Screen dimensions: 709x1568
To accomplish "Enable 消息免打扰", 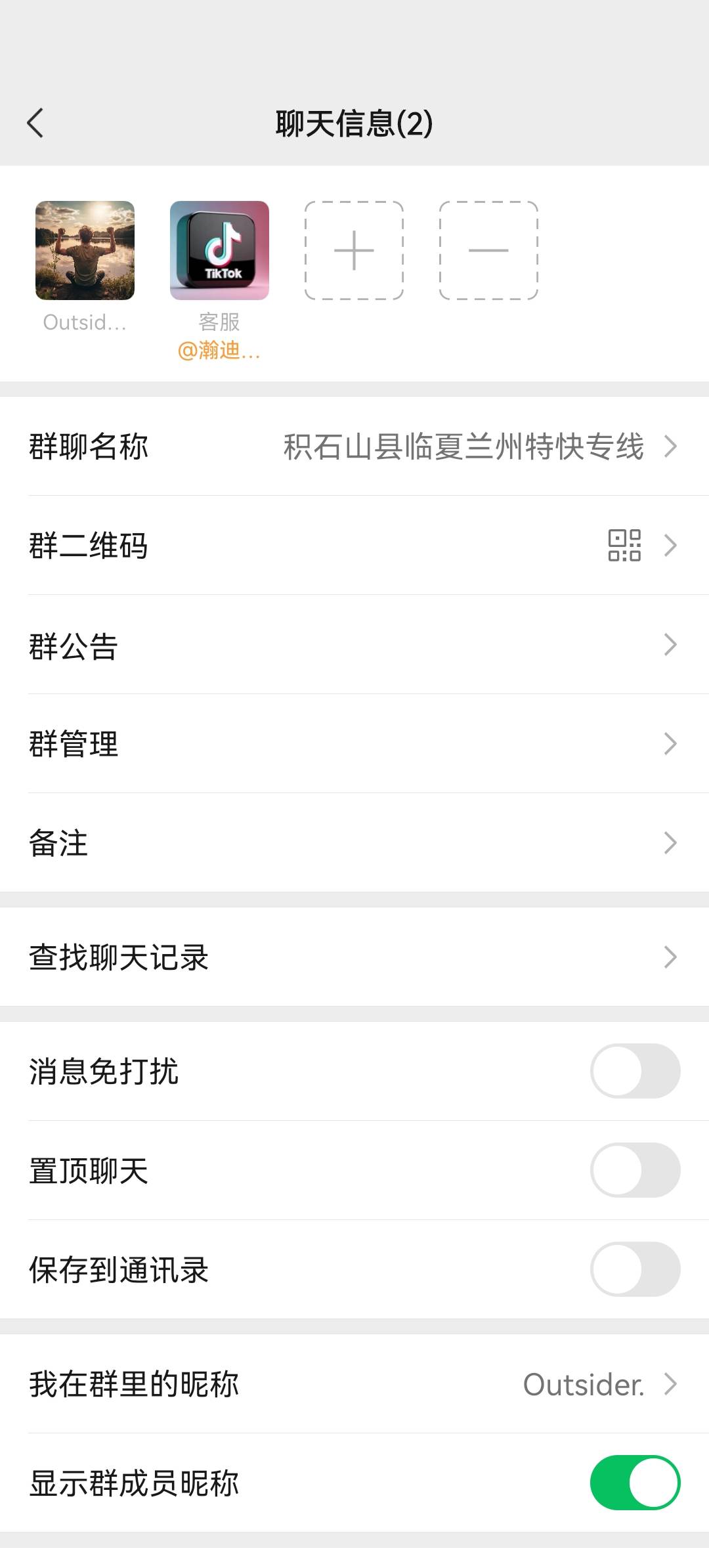I will coord(635,1071).
